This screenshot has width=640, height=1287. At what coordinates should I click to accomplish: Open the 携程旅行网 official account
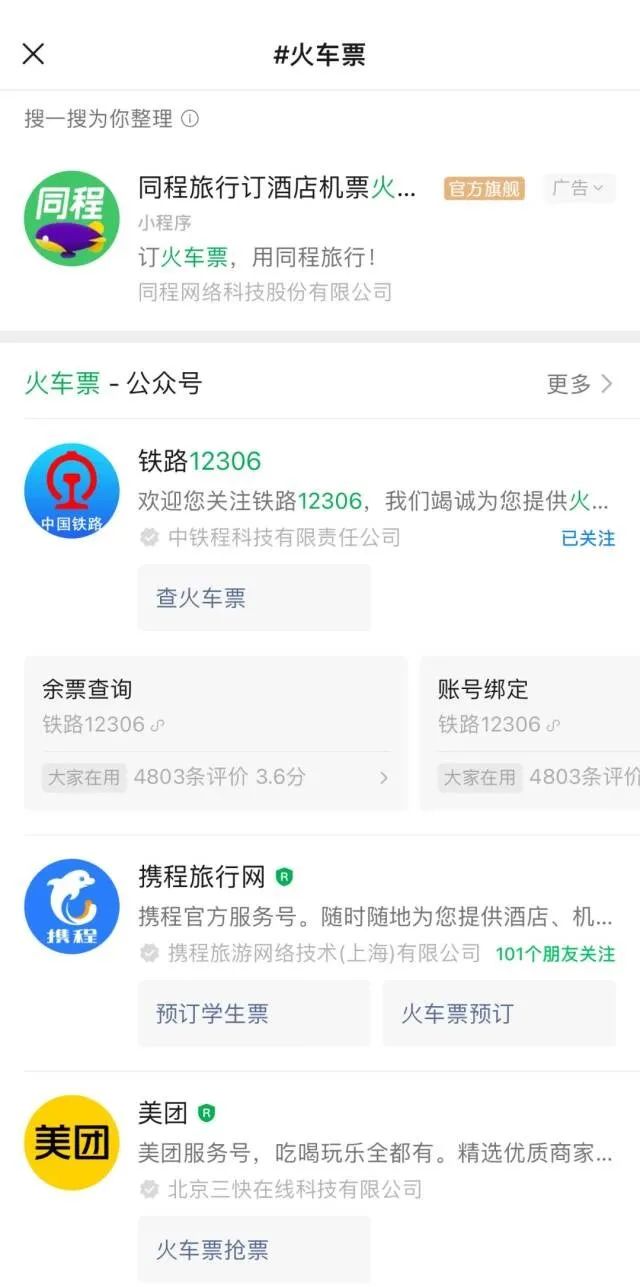pyautogui.click(x=320, y=910)
